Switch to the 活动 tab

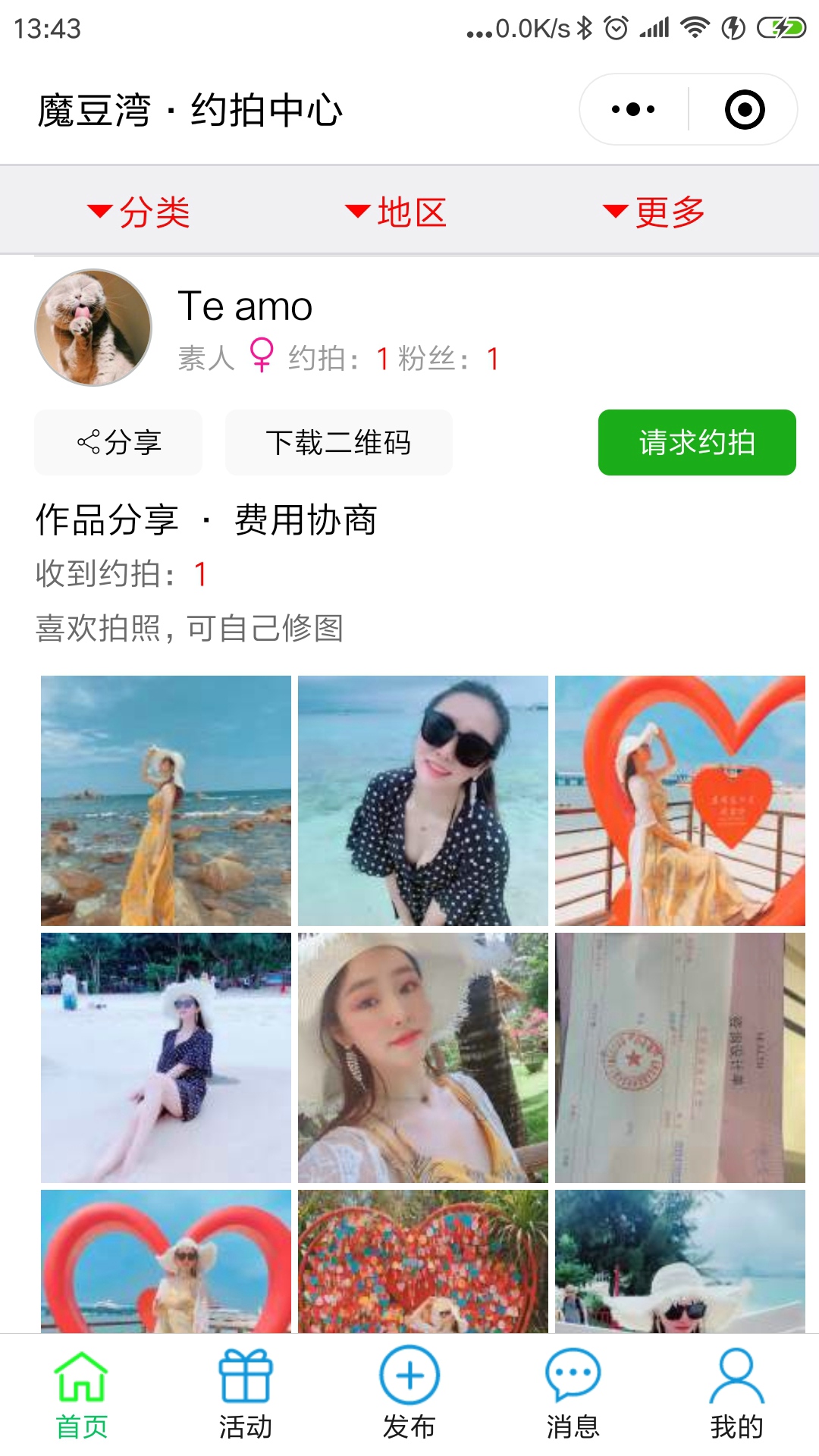[245, 1394]
